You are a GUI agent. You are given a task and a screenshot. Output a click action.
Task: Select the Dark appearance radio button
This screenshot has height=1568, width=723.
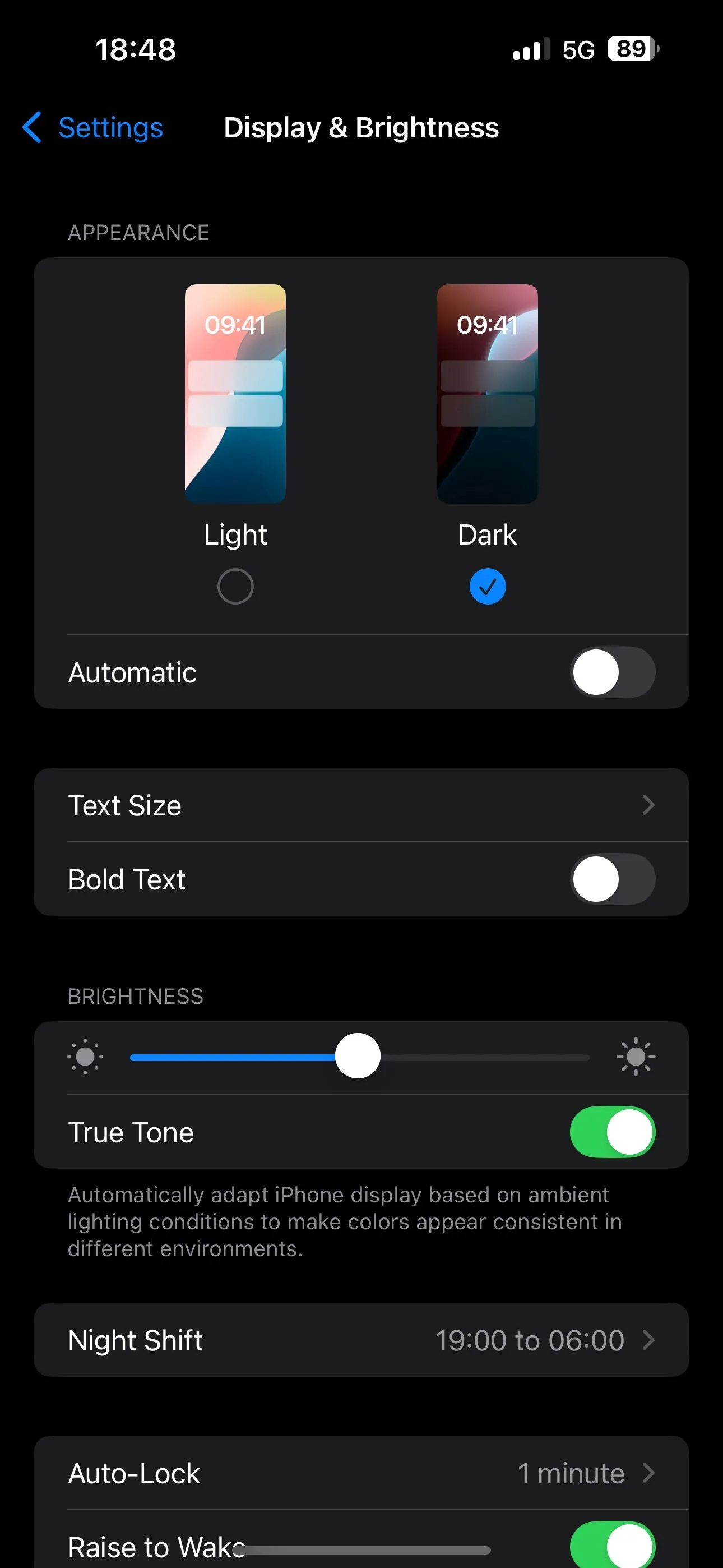tap(488, 586)
